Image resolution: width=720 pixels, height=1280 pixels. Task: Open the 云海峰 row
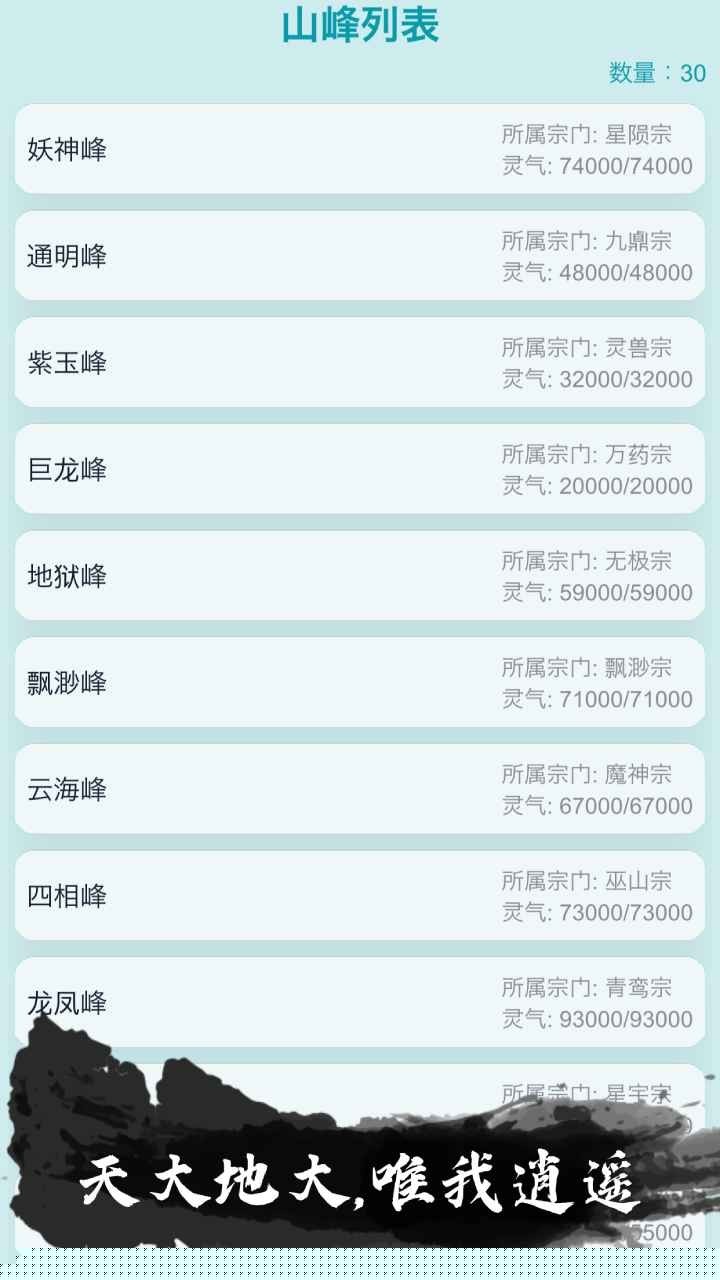pyautogui.click(x=360, y=789)
